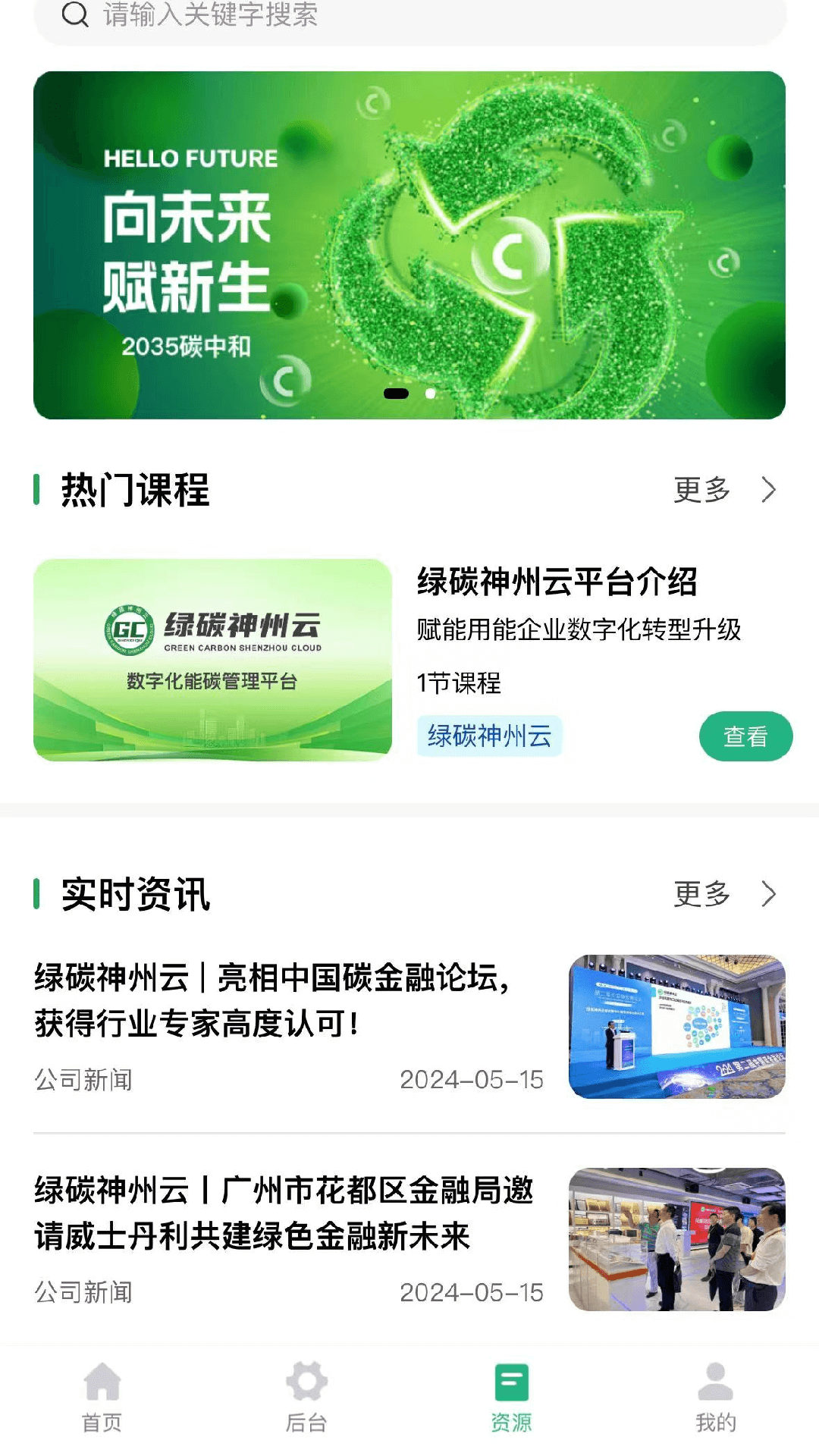Click the blue 绿碳神州云 tag
This screenshot has width=819, height=1456.
coord(490,736)
